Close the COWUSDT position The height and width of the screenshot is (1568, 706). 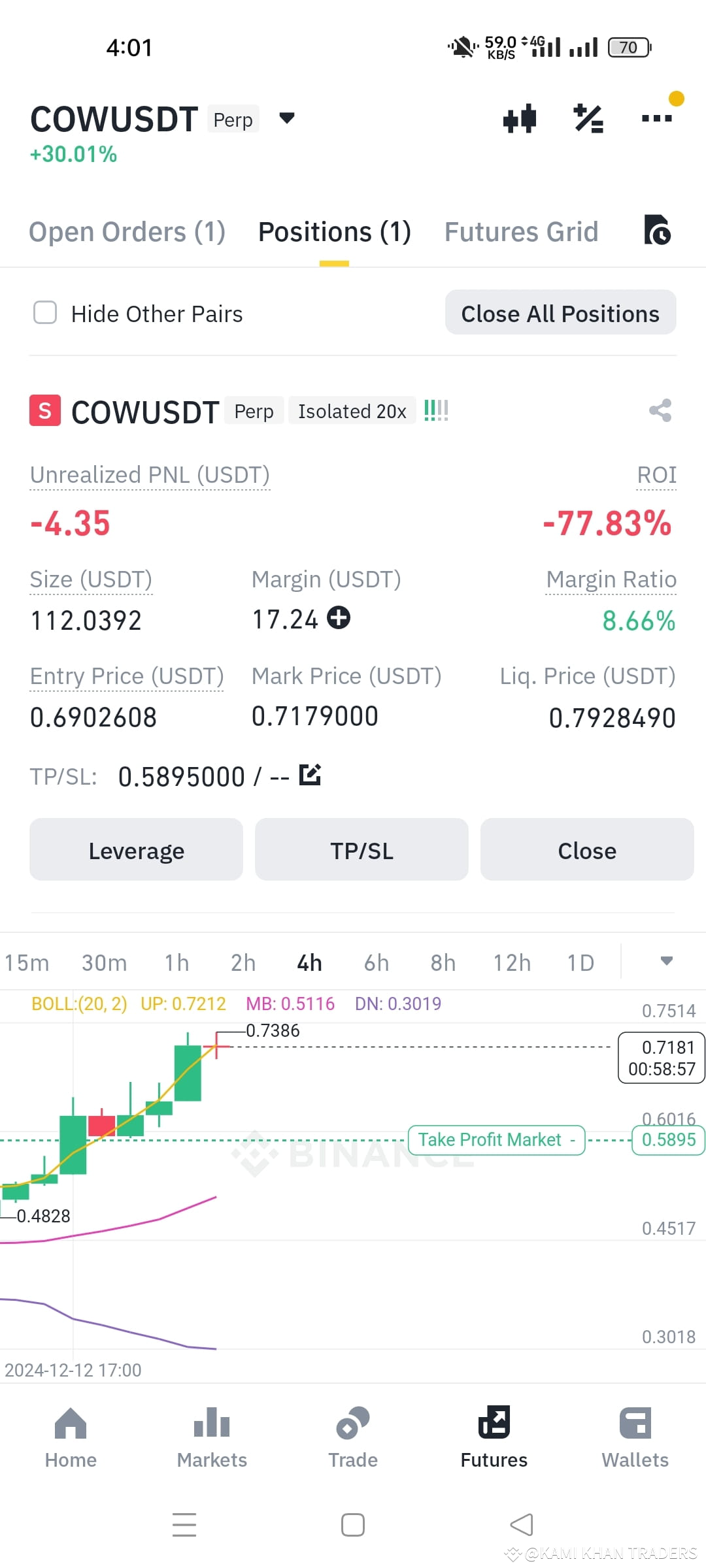coord(586,850)
